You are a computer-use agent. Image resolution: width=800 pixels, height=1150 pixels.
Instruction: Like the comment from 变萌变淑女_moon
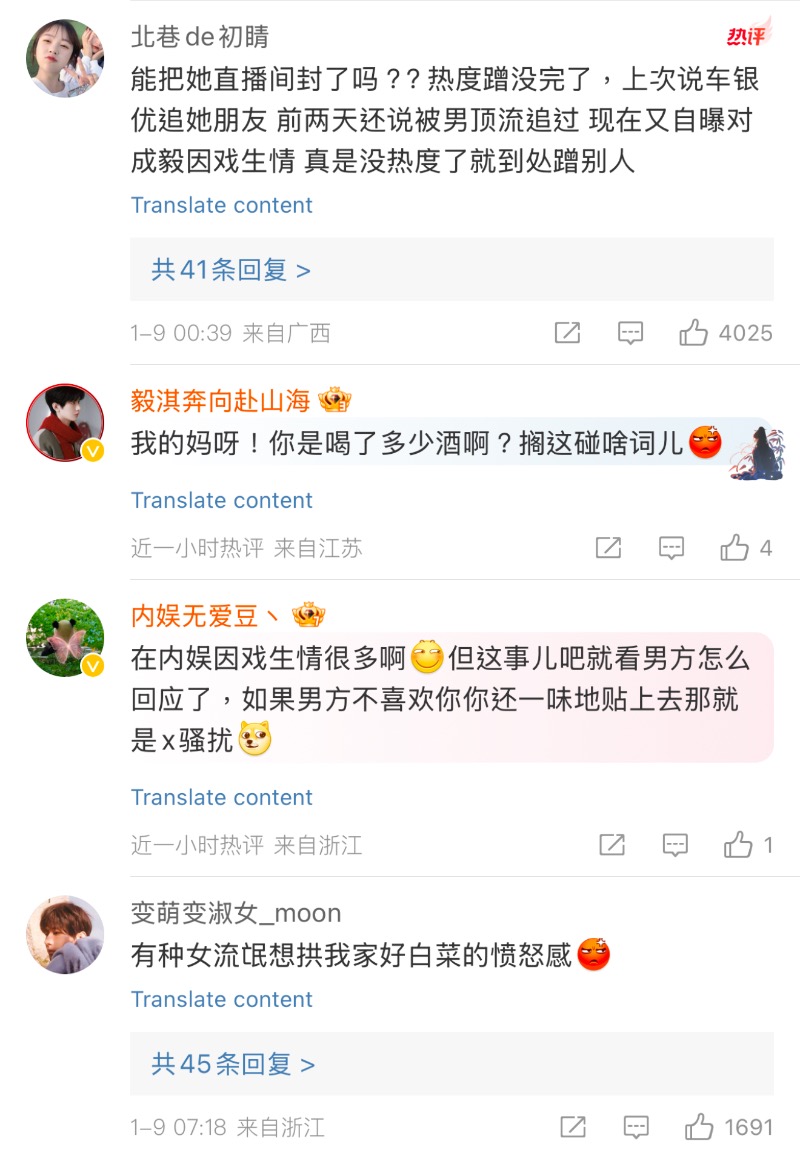[x=699, y=1128]
